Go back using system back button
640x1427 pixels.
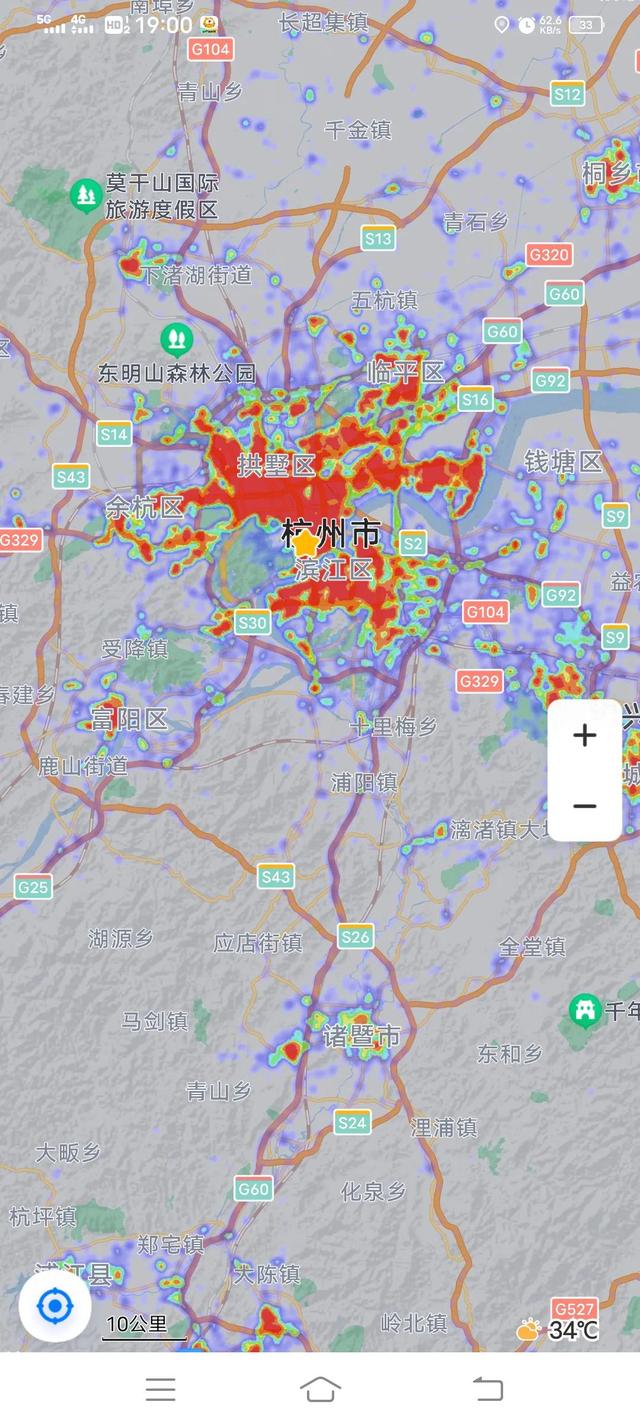click(487, 1389)
